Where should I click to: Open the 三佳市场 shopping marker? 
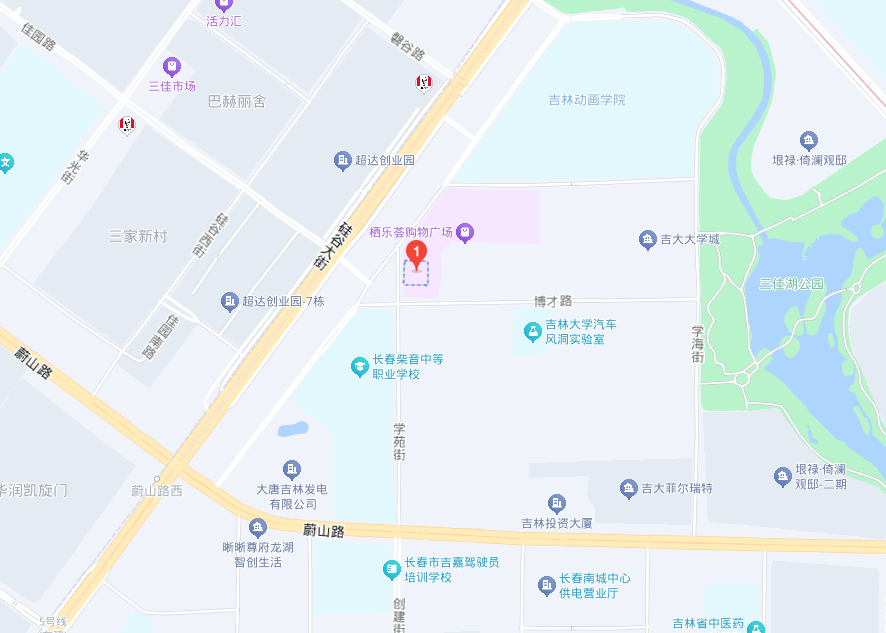click(x=172, y=67)
